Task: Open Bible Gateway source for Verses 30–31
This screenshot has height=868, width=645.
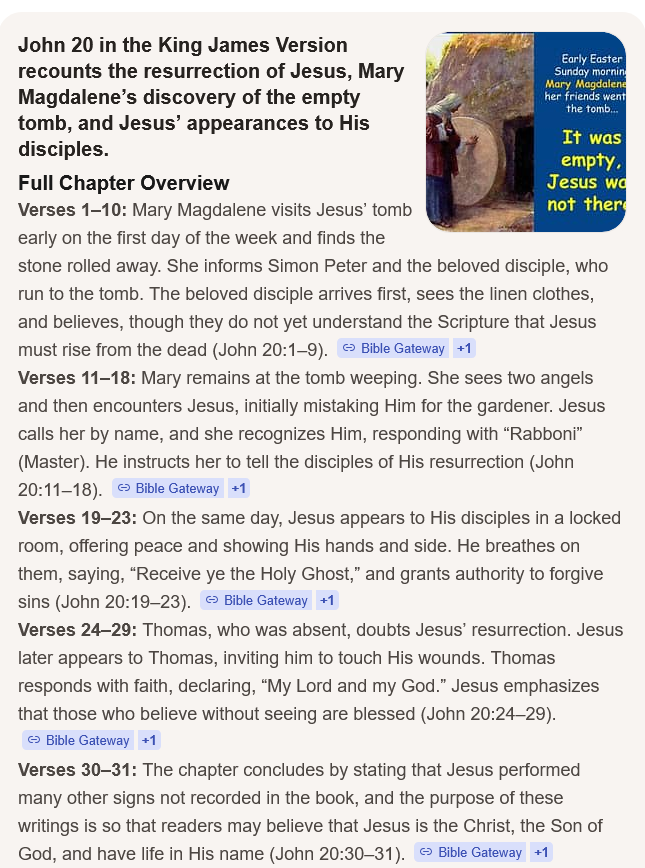Action: (x=470, y=852)
